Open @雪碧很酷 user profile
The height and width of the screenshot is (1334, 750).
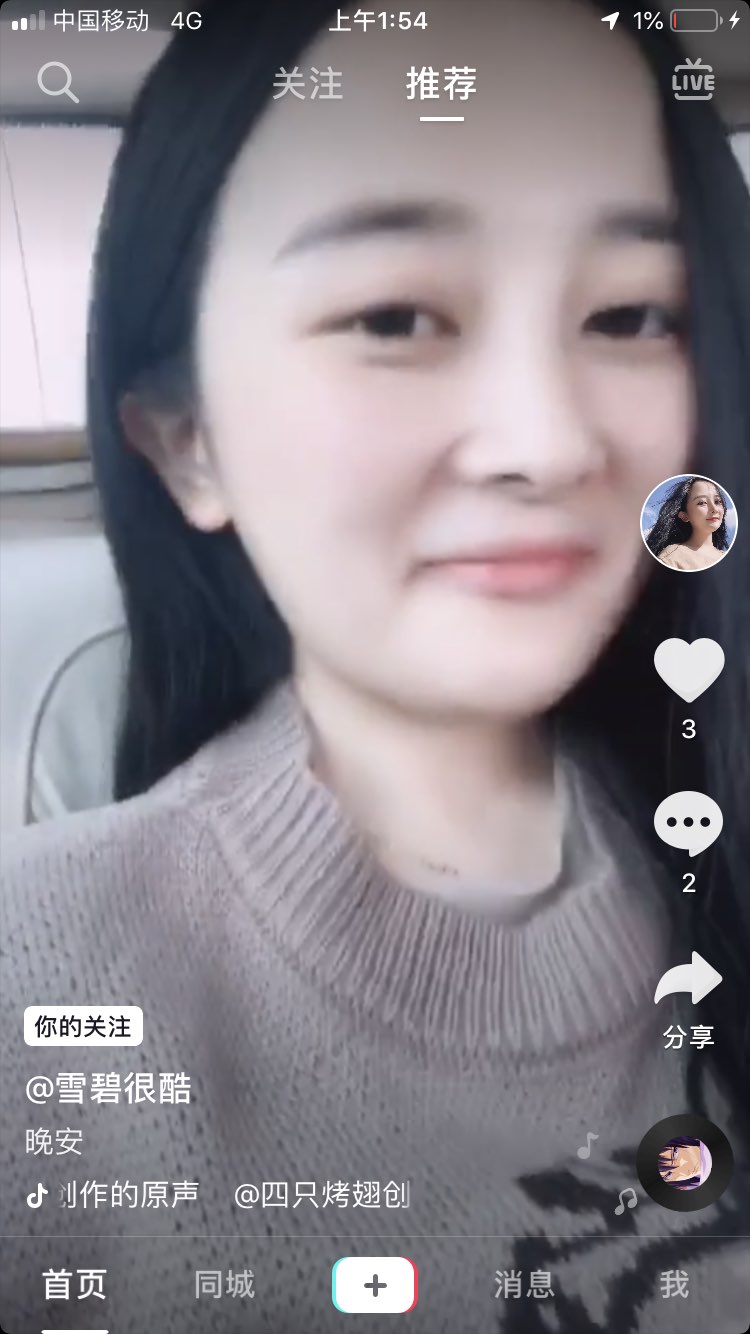tap(108, 1089)
